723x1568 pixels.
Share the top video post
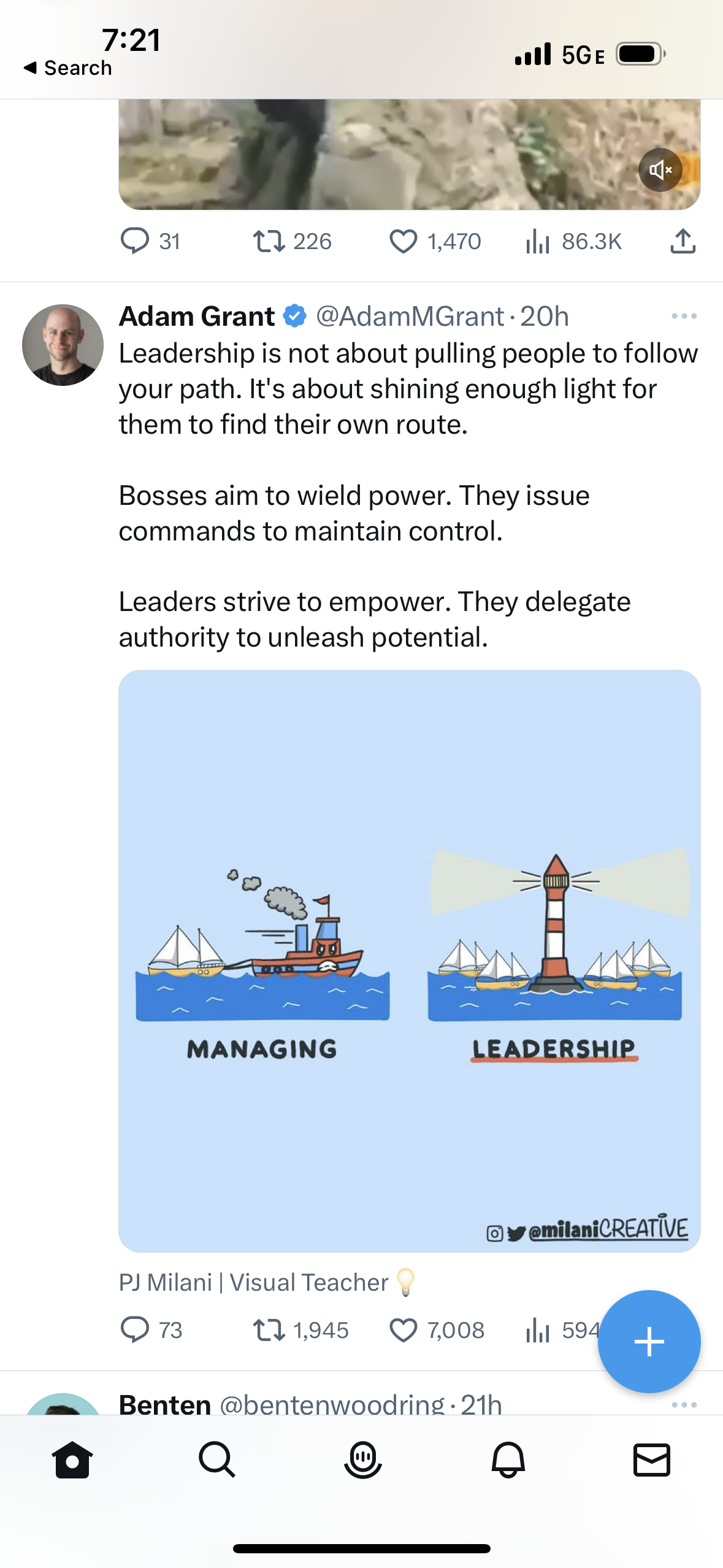[683, 241]
